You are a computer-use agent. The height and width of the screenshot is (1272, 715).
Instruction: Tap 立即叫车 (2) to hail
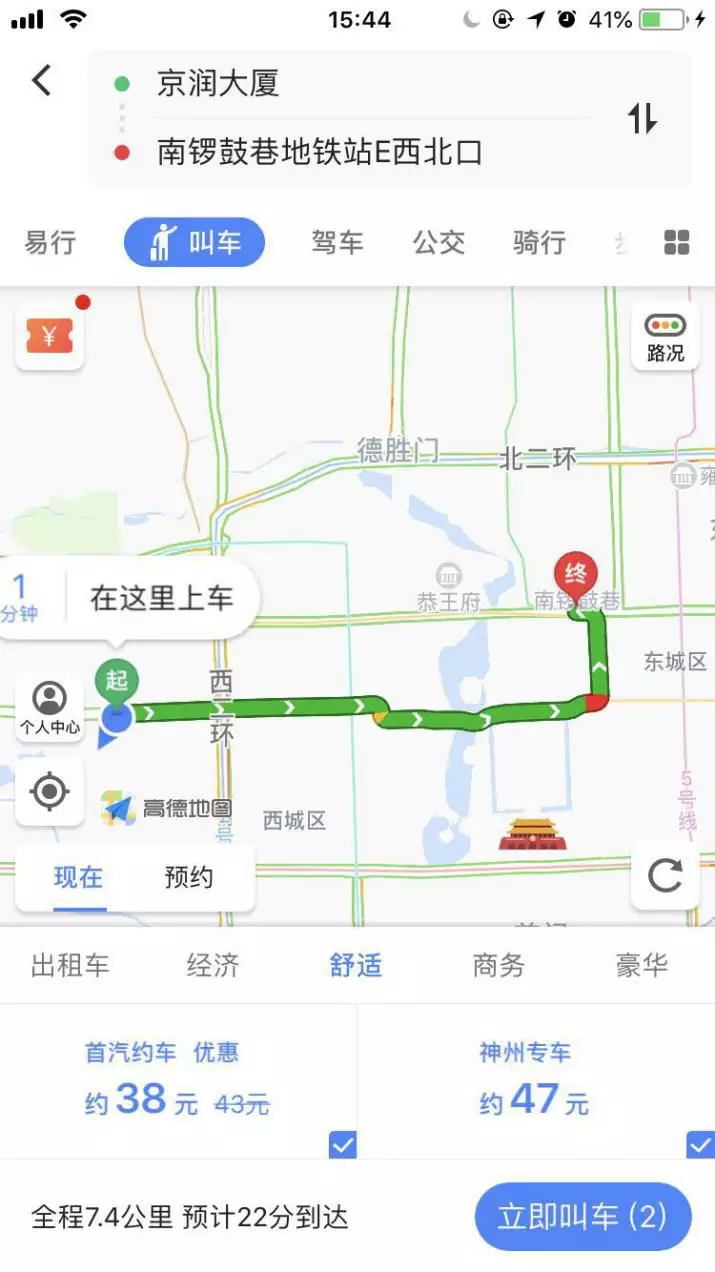click(582, 1216)
